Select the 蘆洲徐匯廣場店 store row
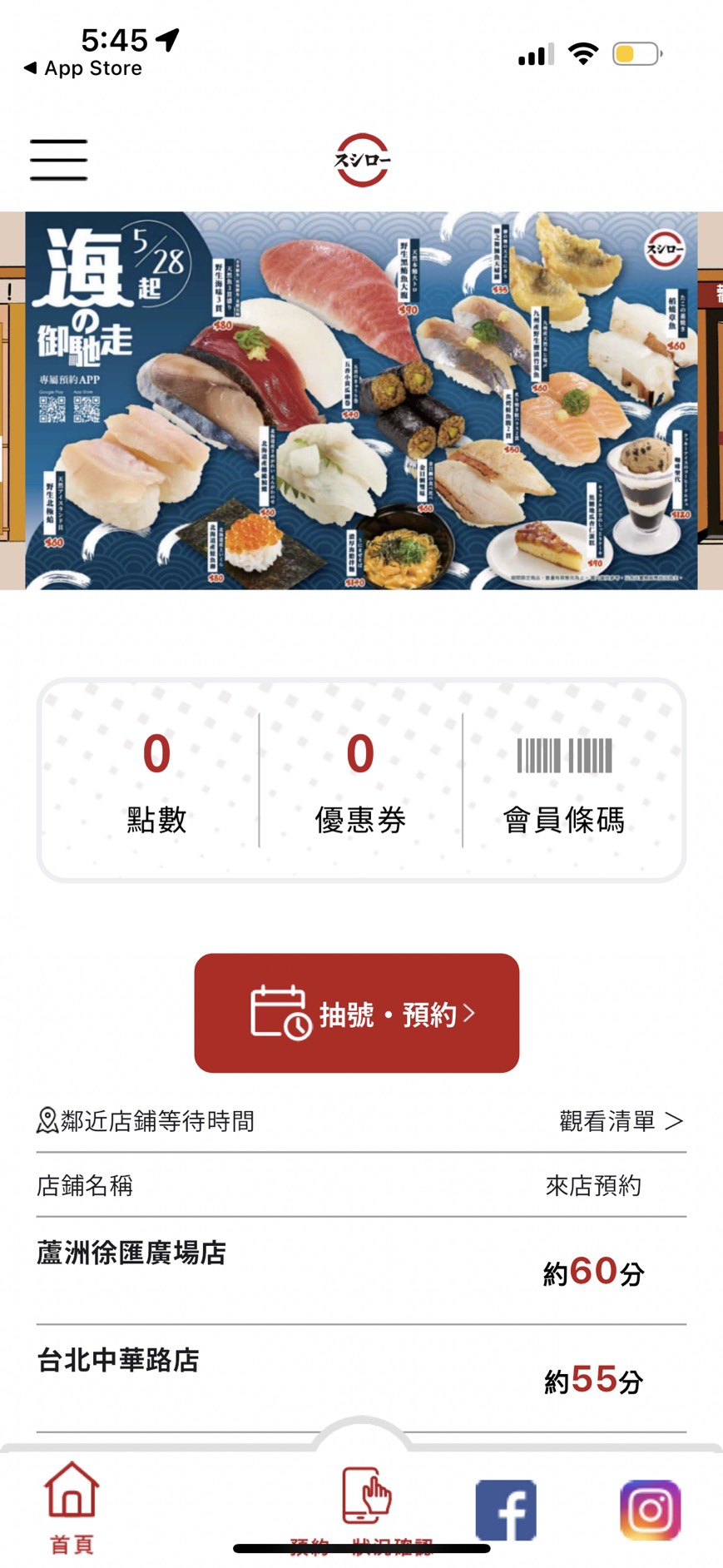 point(361,1270)
